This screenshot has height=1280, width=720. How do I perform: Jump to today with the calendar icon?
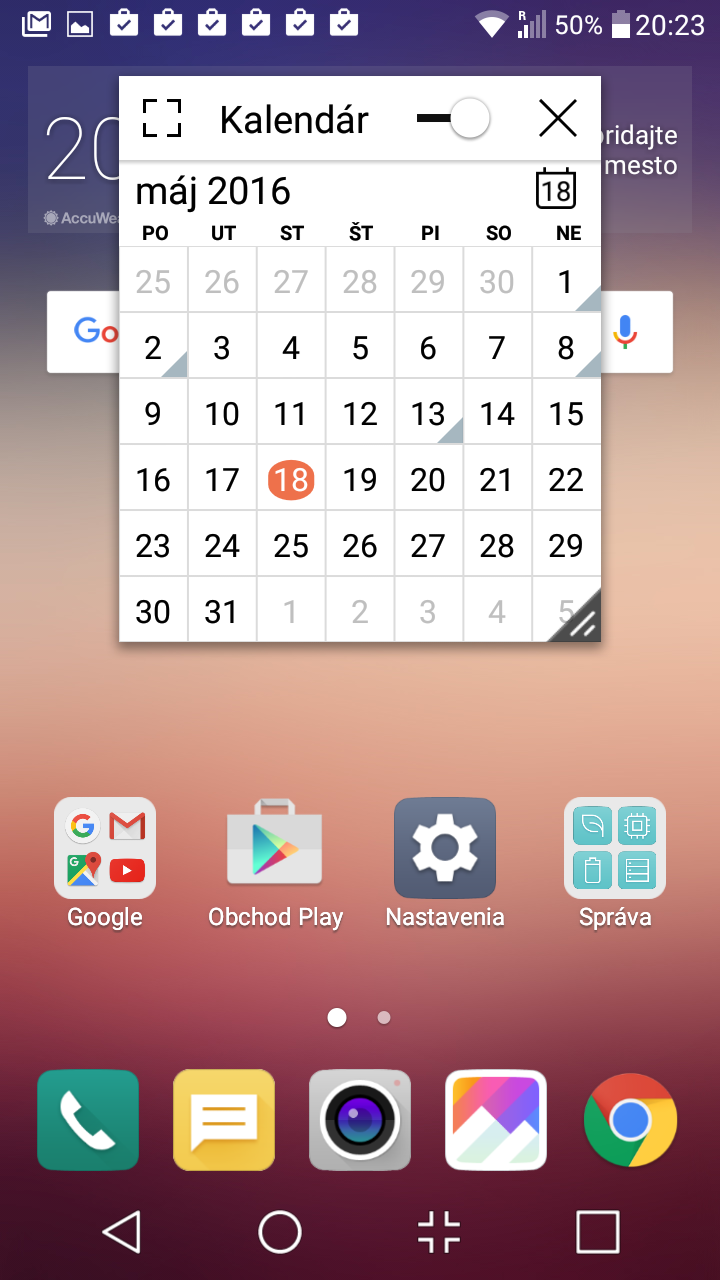click(x=556, y=188)
